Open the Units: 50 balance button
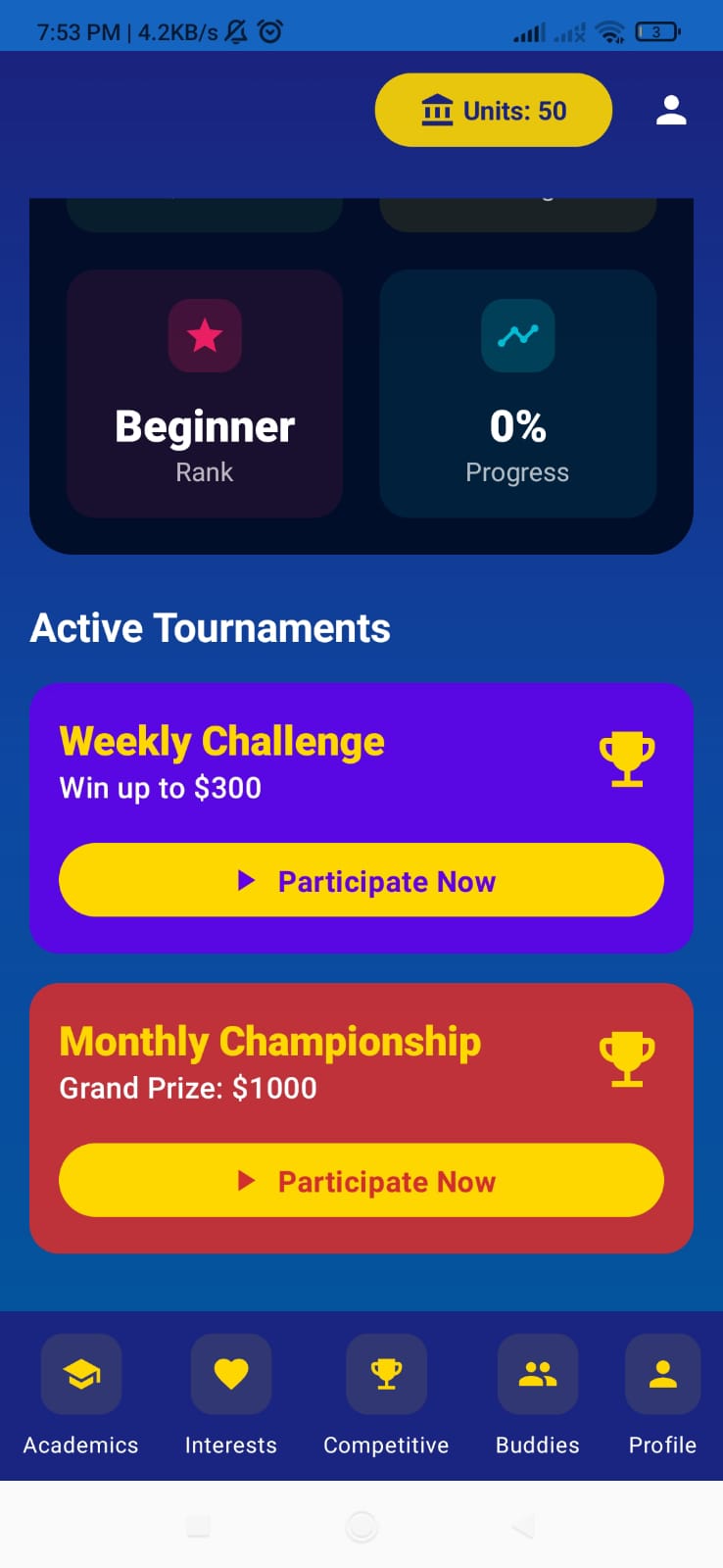Image resolution: width=723 pixels, height=1568 pixels. click(x=494, y=110)
